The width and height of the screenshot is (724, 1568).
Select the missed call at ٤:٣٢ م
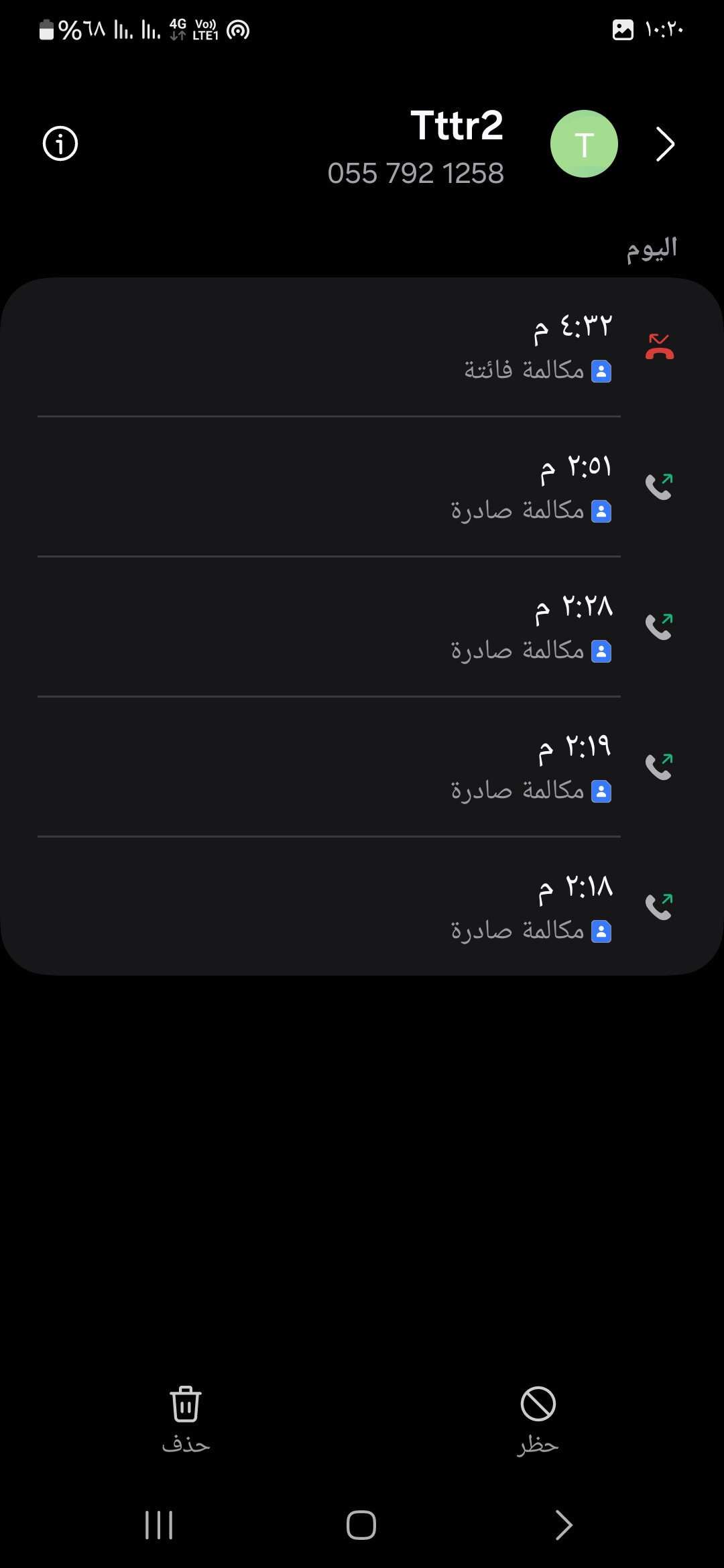362,347
